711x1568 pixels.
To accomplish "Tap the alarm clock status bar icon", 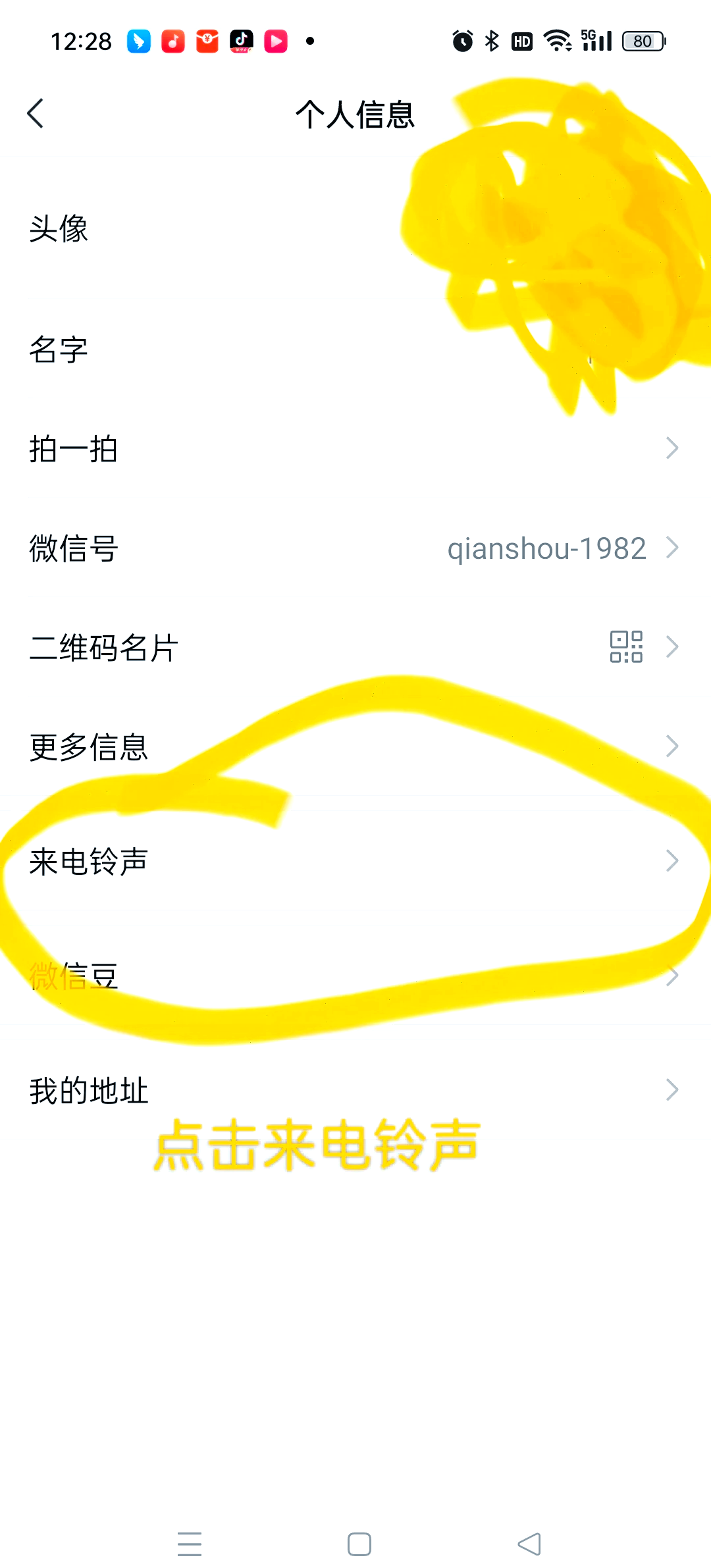I will tap(462, 40).
